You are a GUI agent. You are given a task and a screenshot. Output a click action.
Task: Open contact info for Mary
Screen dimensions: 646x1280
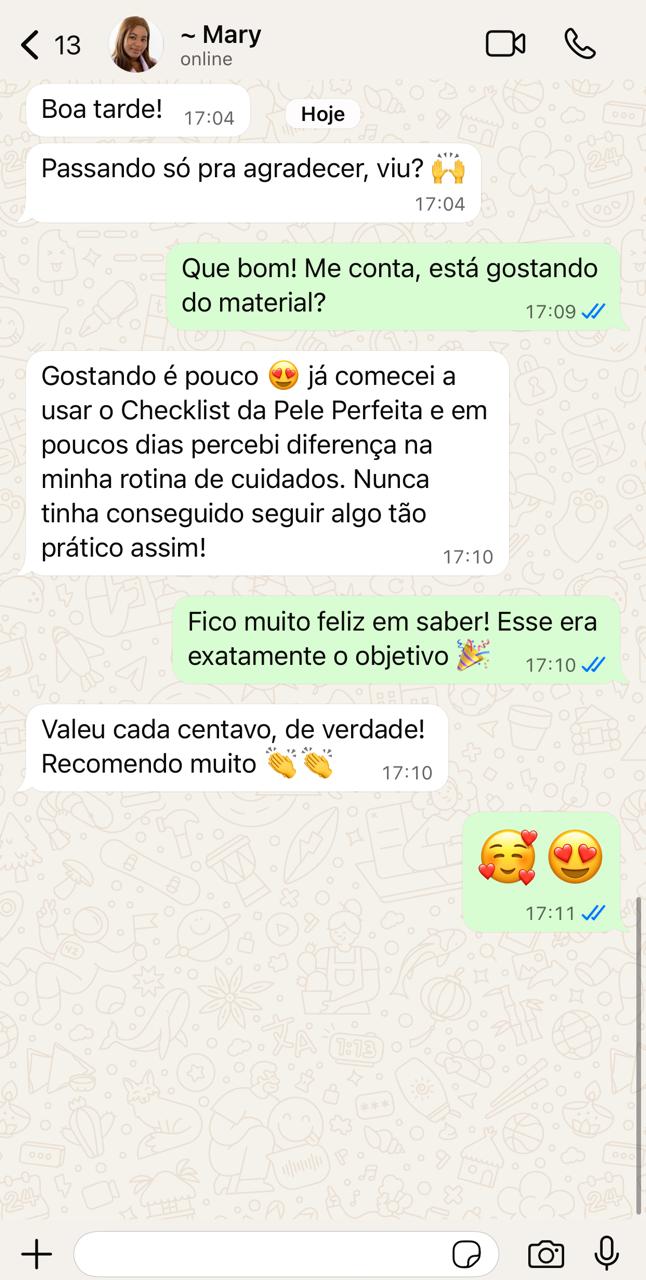[220, 45]
